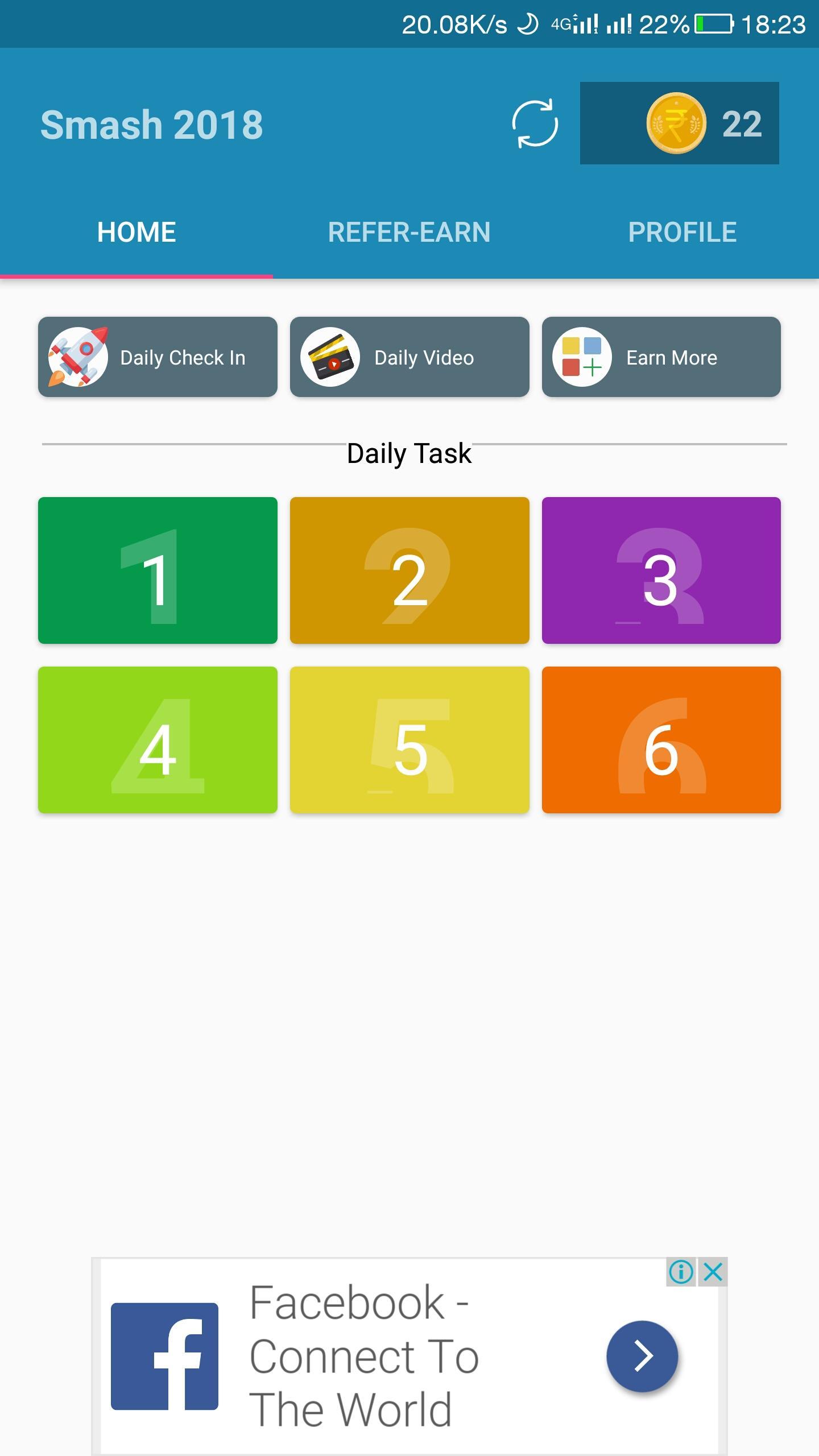The height and width of the screenshot is (1456, 819).
Task: Select the Home tab
Action: (136, 232)
